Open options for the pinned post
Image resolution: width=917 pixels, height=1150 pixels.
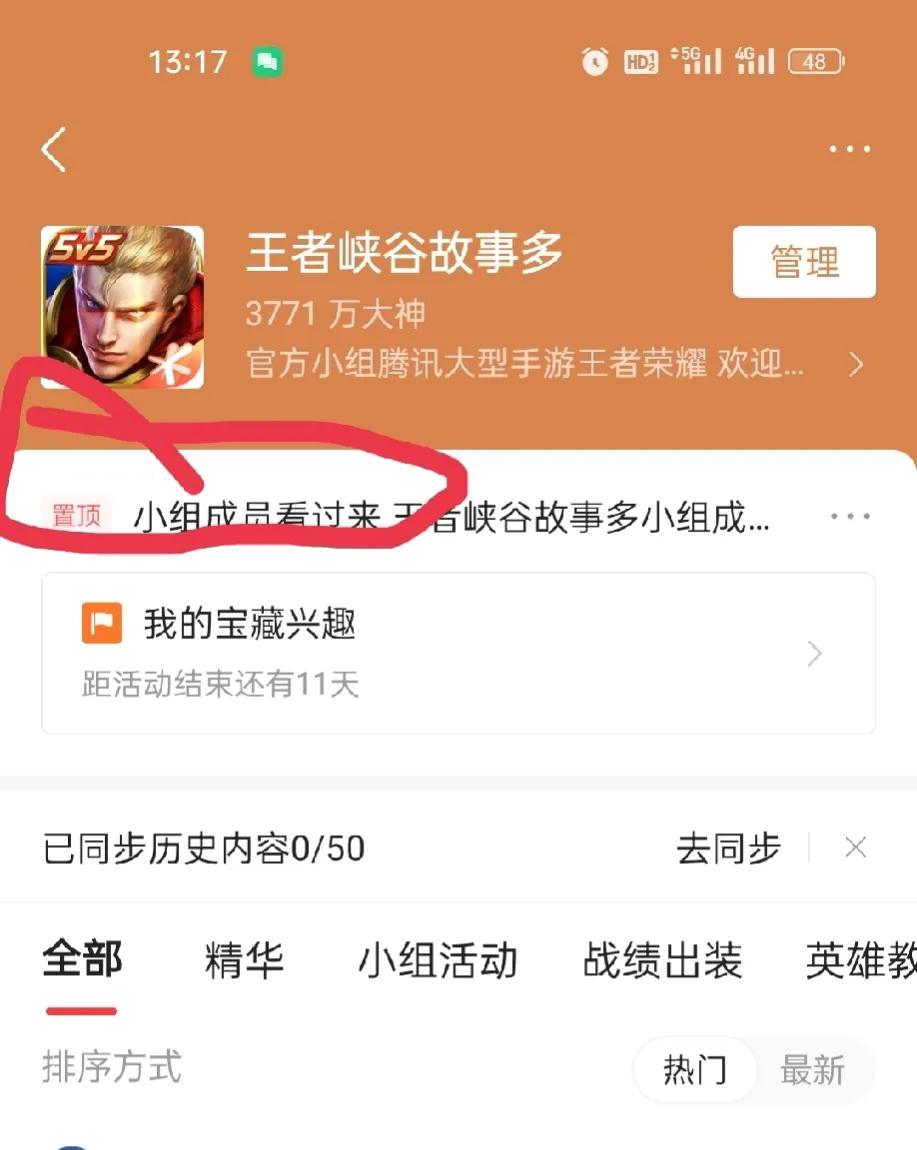[850, 517]
